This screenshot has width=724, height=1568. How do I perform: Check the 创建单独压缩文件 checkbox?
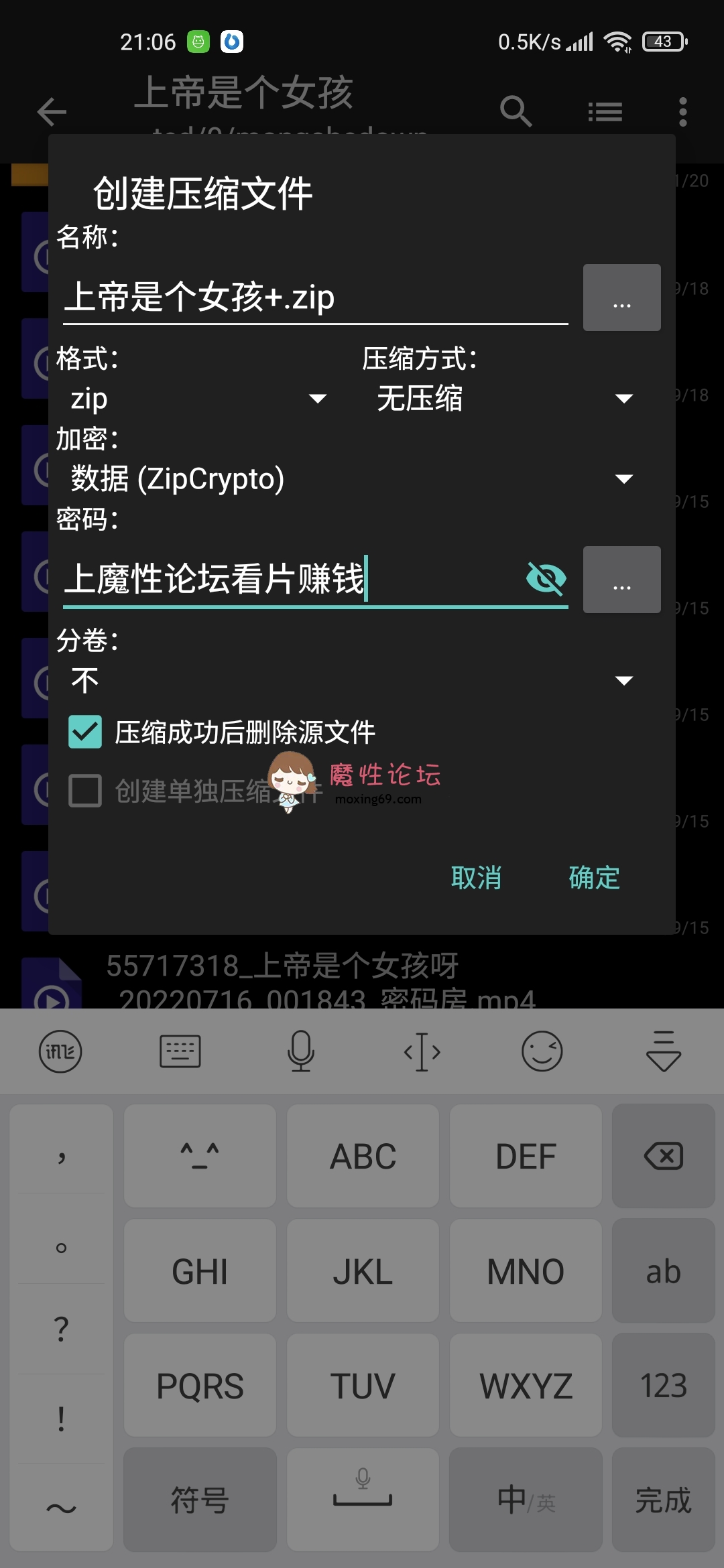pos(86,791)
